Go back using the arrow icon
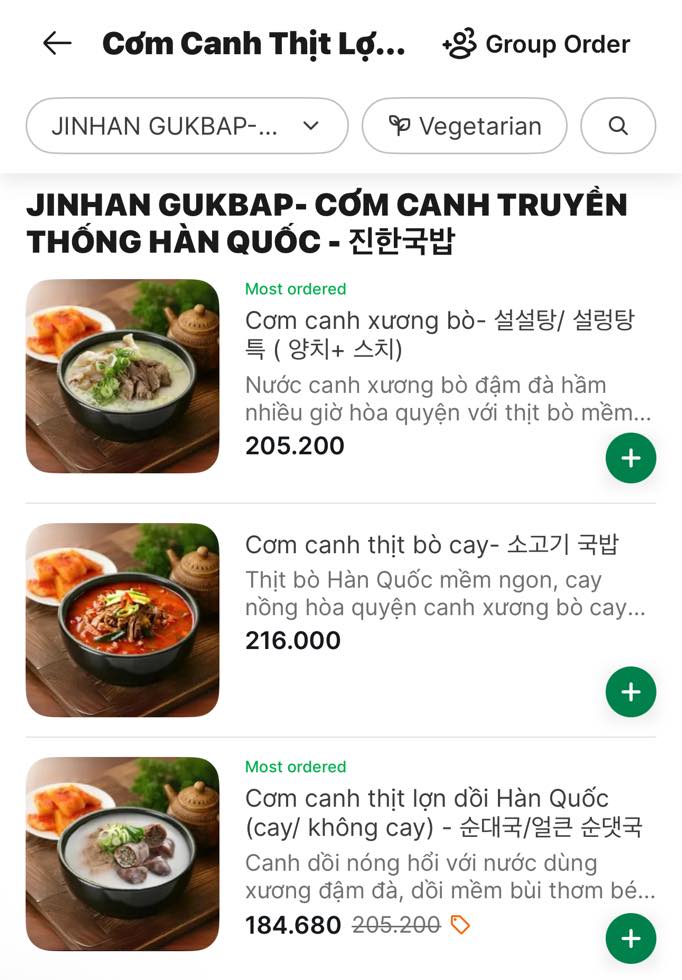The image size is (682, 980). point(57,43)
